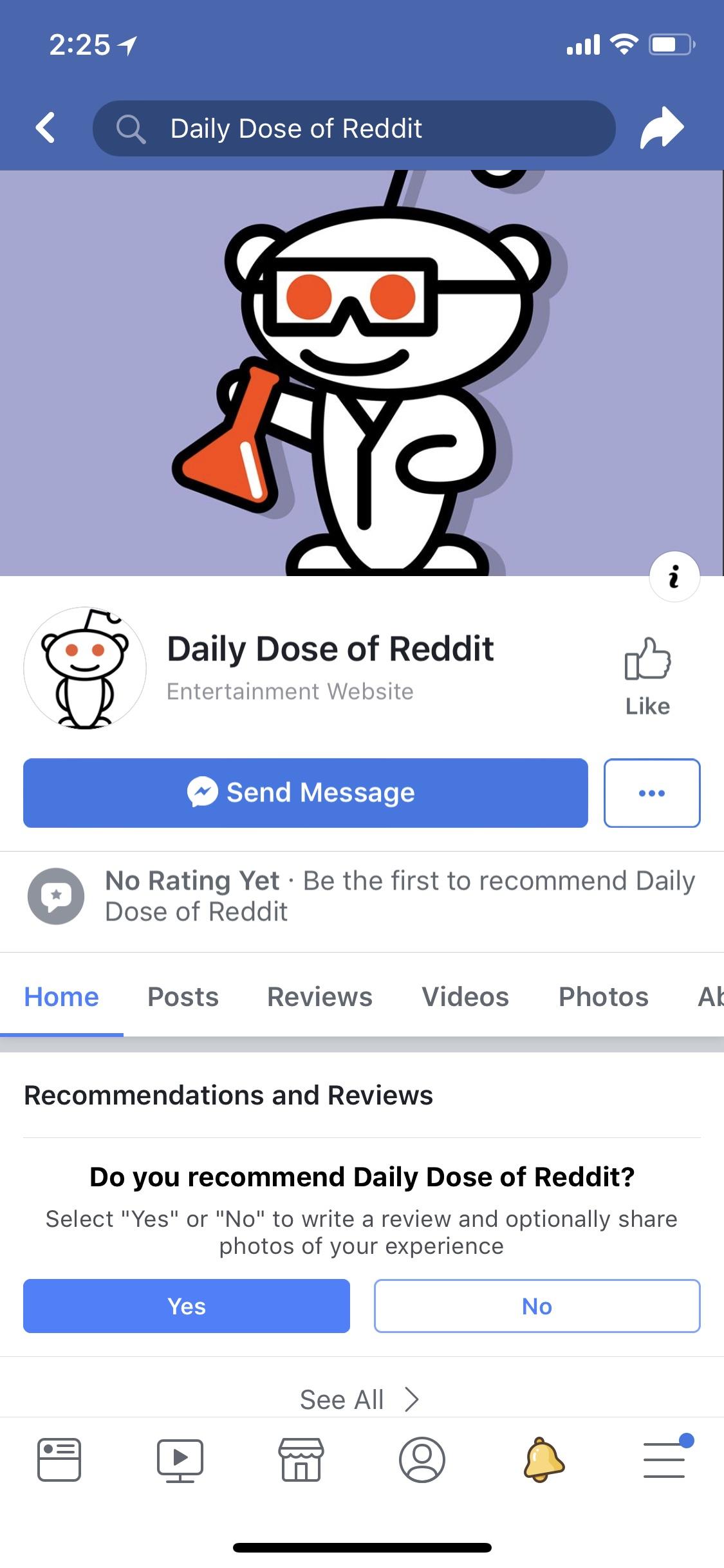Tap the Daily Dose of Reddit search field

coord(354,128)
